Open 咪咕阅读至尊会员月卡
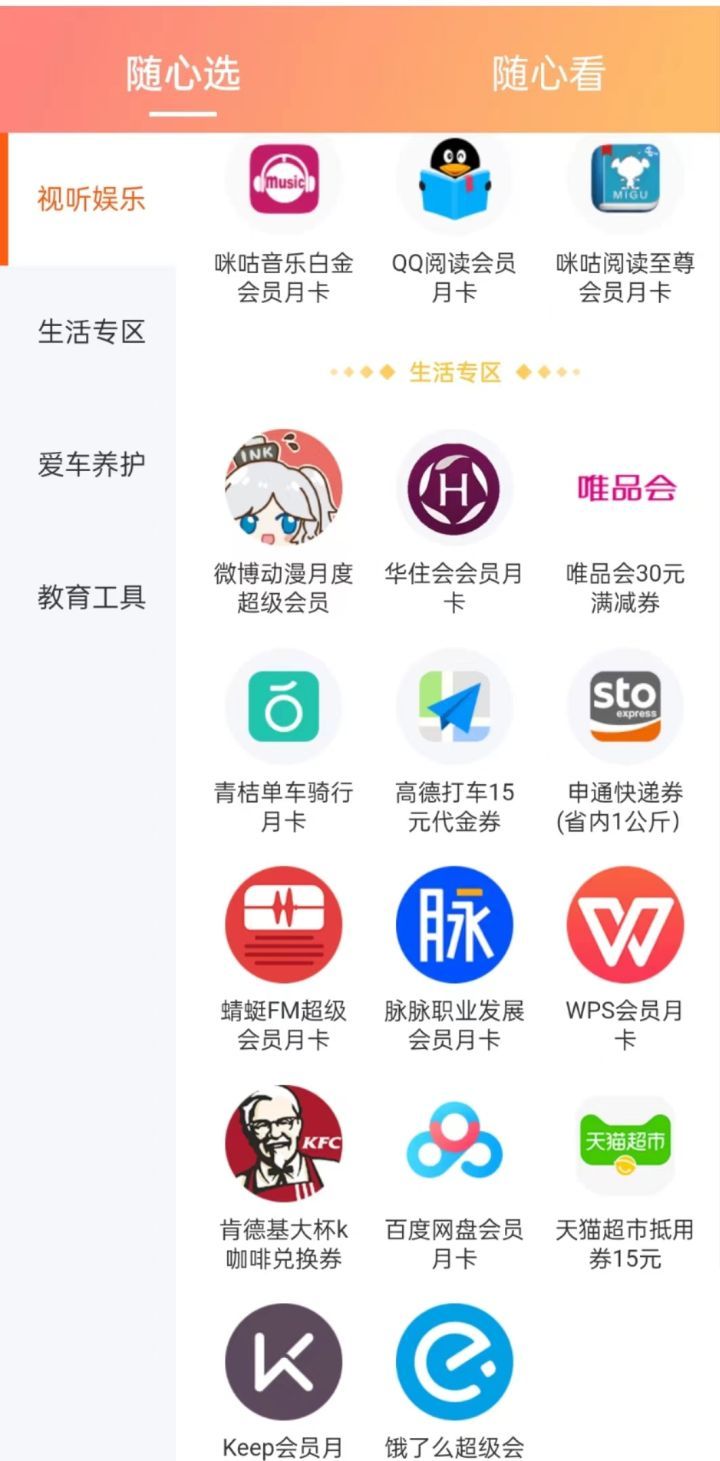The image size is (720, 1461). click(625, 180)
